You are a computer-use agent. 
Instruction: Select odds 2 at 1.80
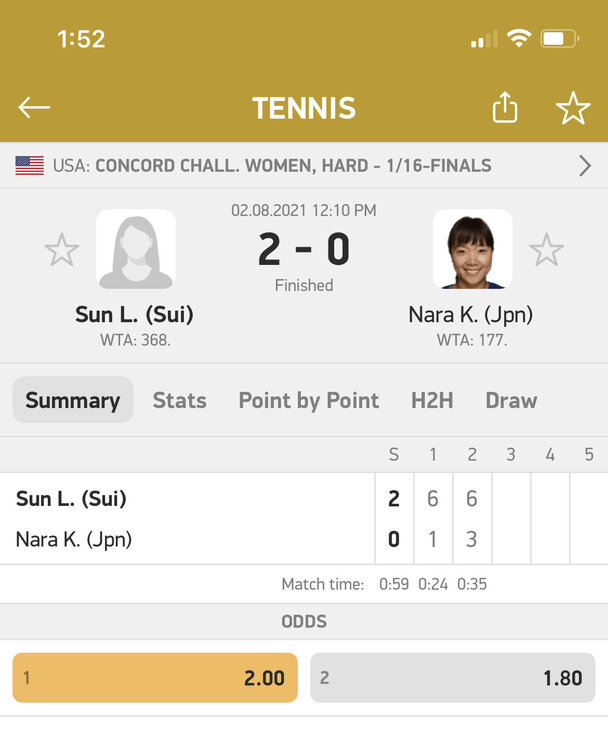pyautogui.click(x=452, y=678)
